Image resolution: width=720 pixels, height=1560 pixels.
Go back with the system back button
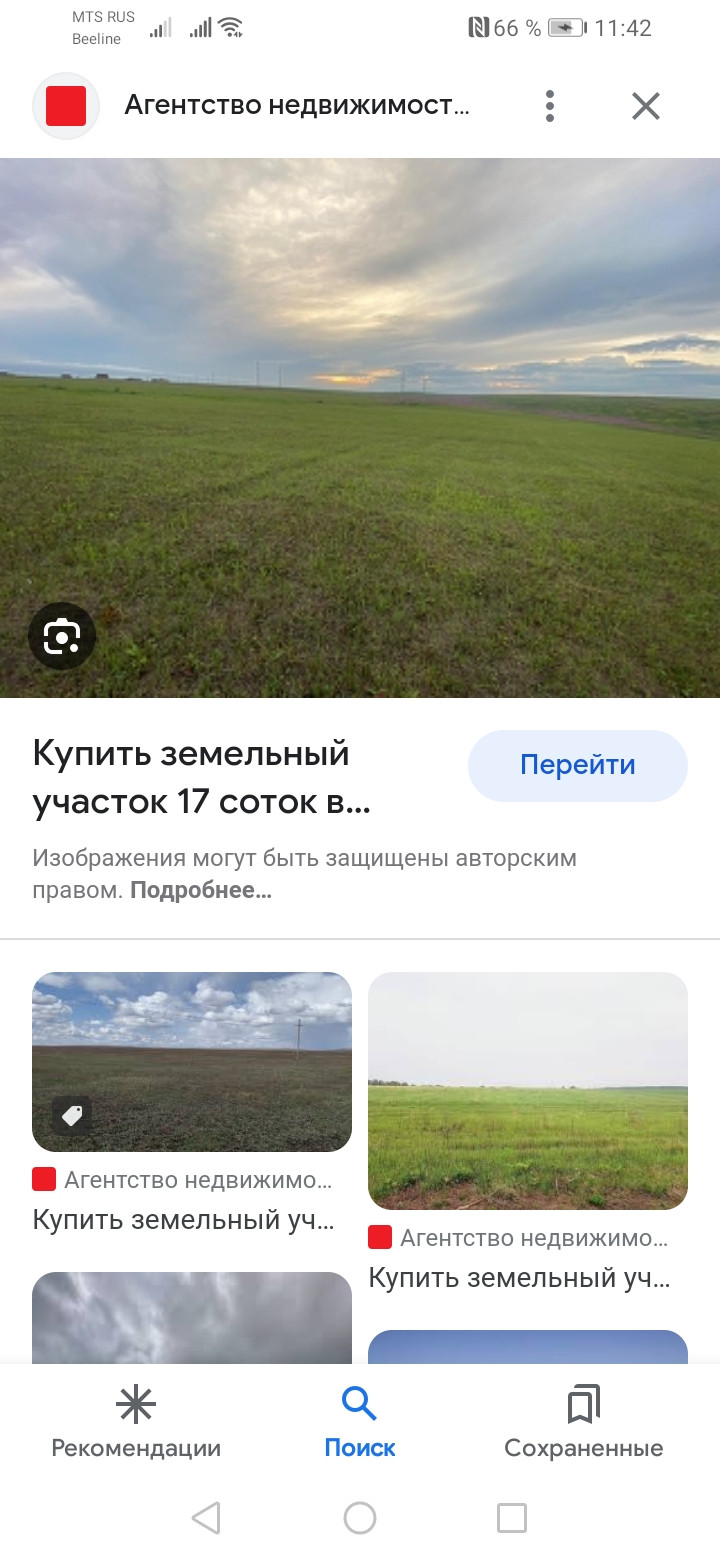[x=206, y=1518]
